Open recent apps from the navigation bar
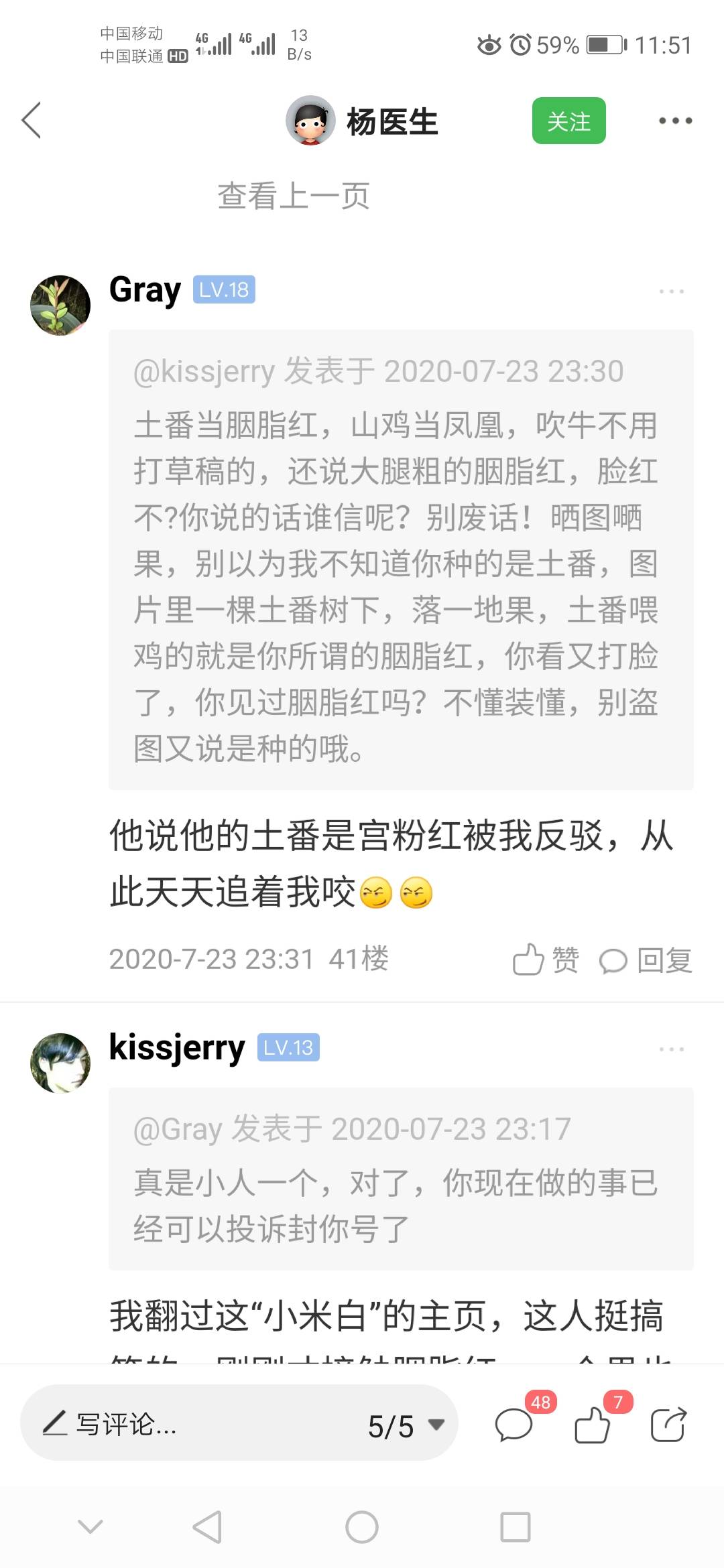Image resolution: width=724 pixels, height=1568 pixels. point(516,1527)
